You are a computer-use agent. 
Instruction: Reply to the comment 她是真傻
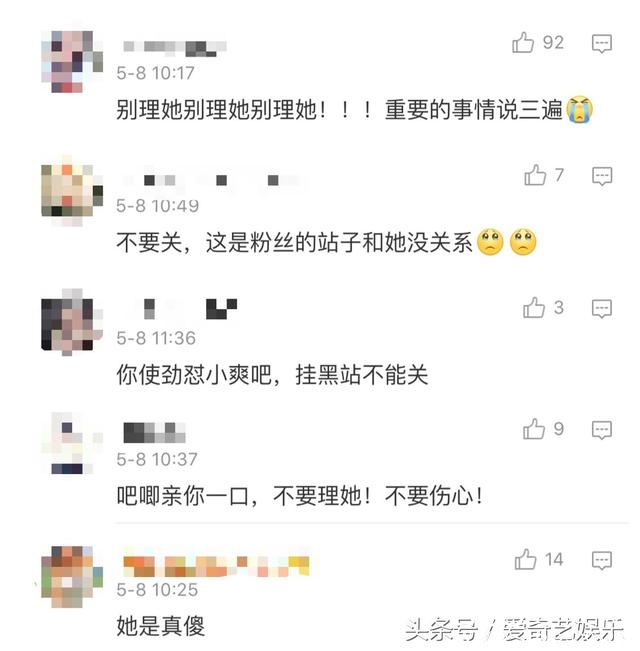(601, 561)
